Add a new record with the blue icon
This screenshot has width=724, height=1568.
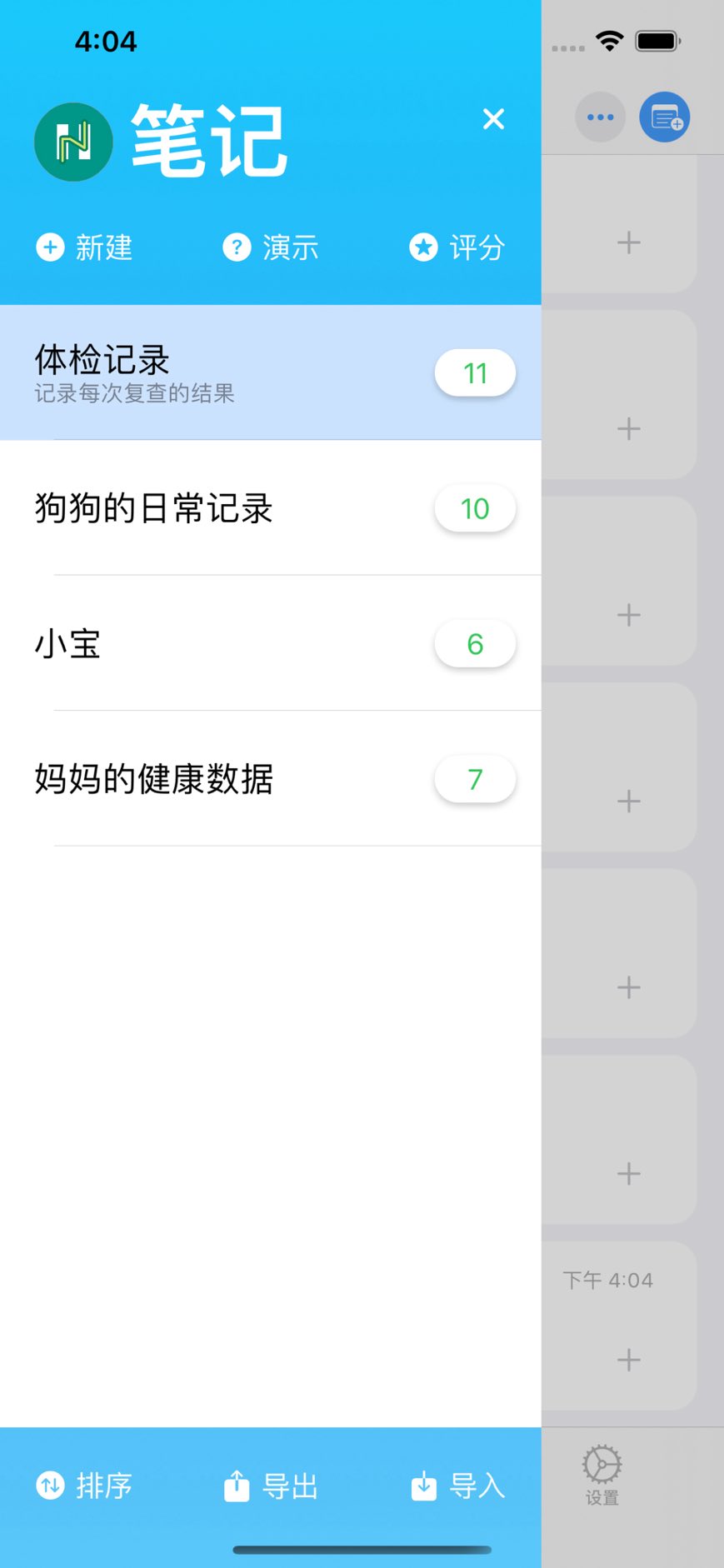click(x=665, y=117)
